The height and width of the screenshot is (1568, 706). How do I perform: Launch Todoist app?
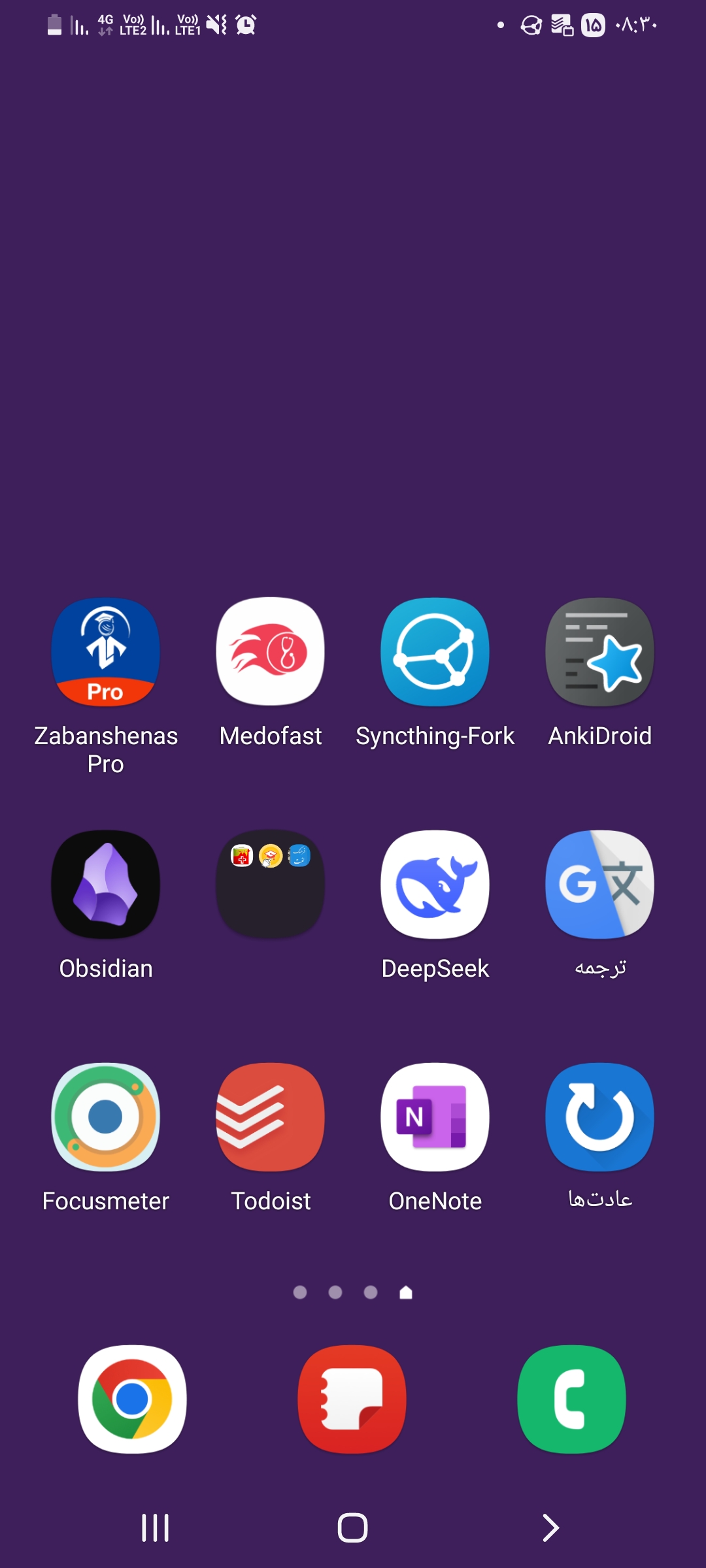pyautogui.click(x=271, y=1117)
